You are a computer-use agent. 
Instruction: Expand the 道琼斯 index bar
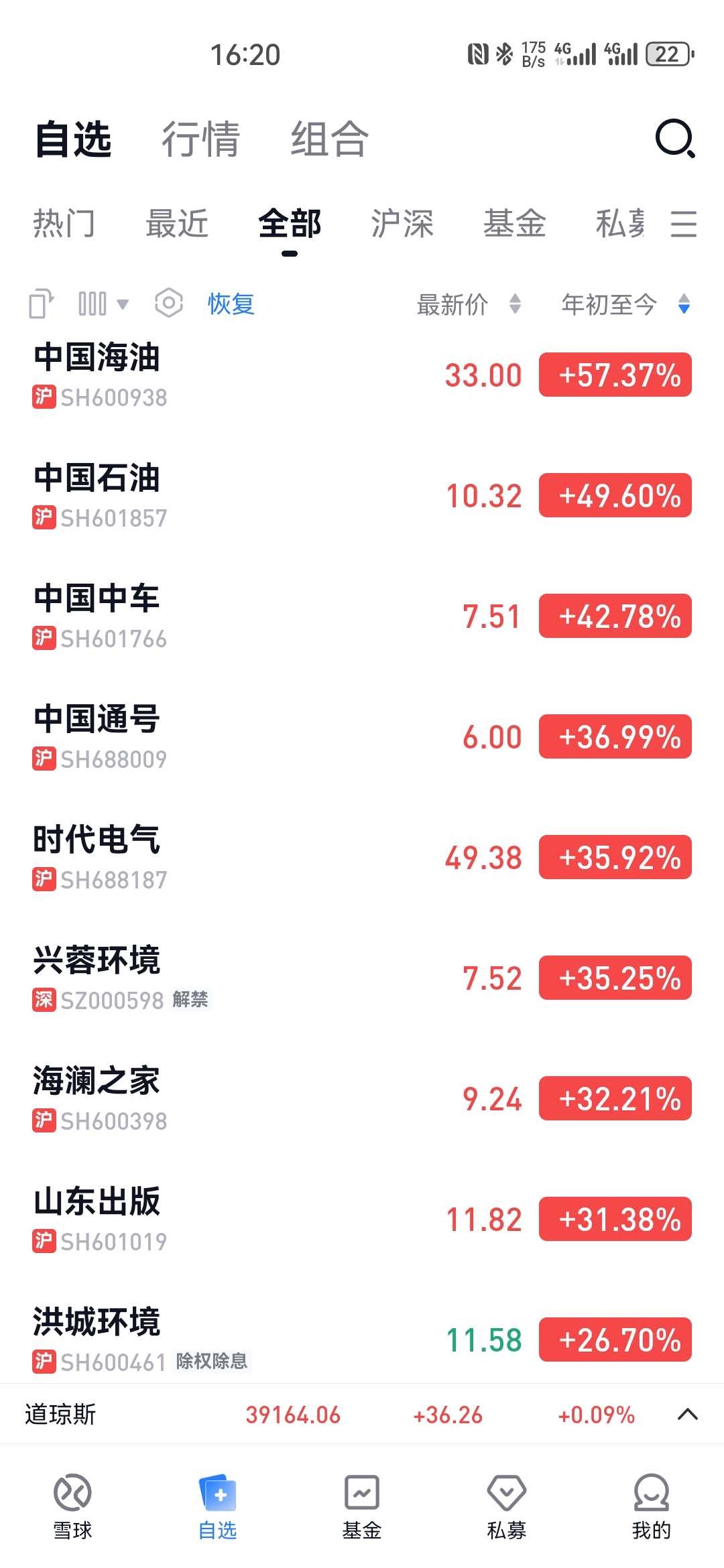point(688,1415)
